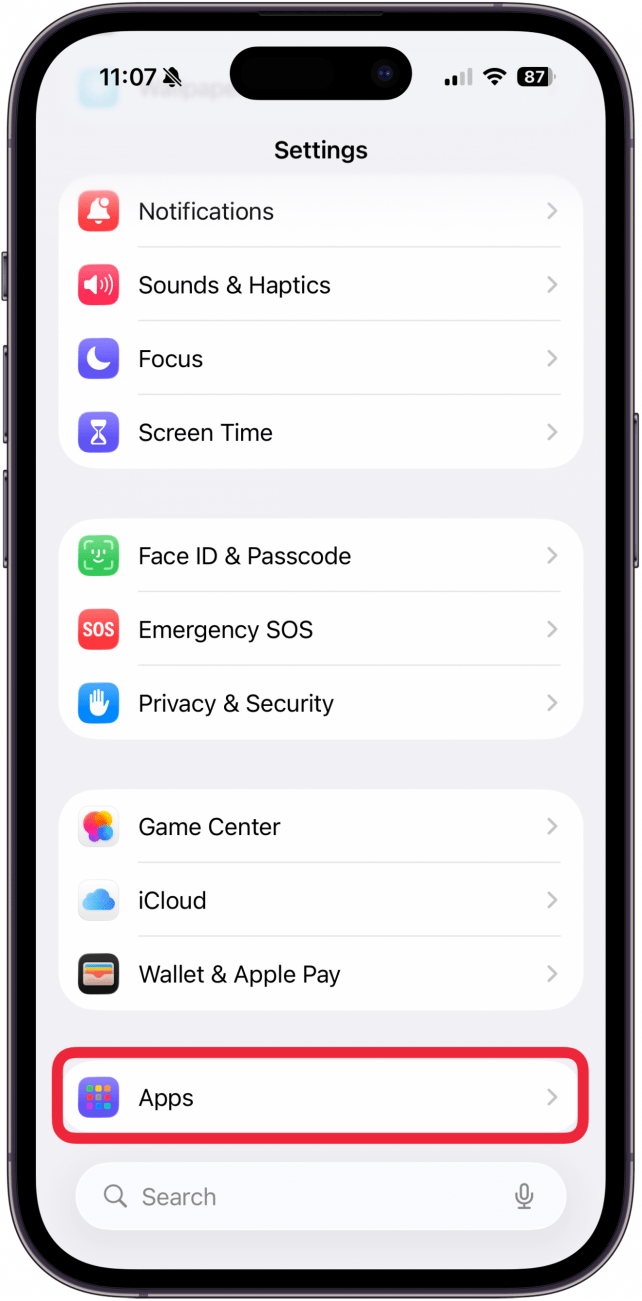Select Emergency SOS row

tap(320, 630)
